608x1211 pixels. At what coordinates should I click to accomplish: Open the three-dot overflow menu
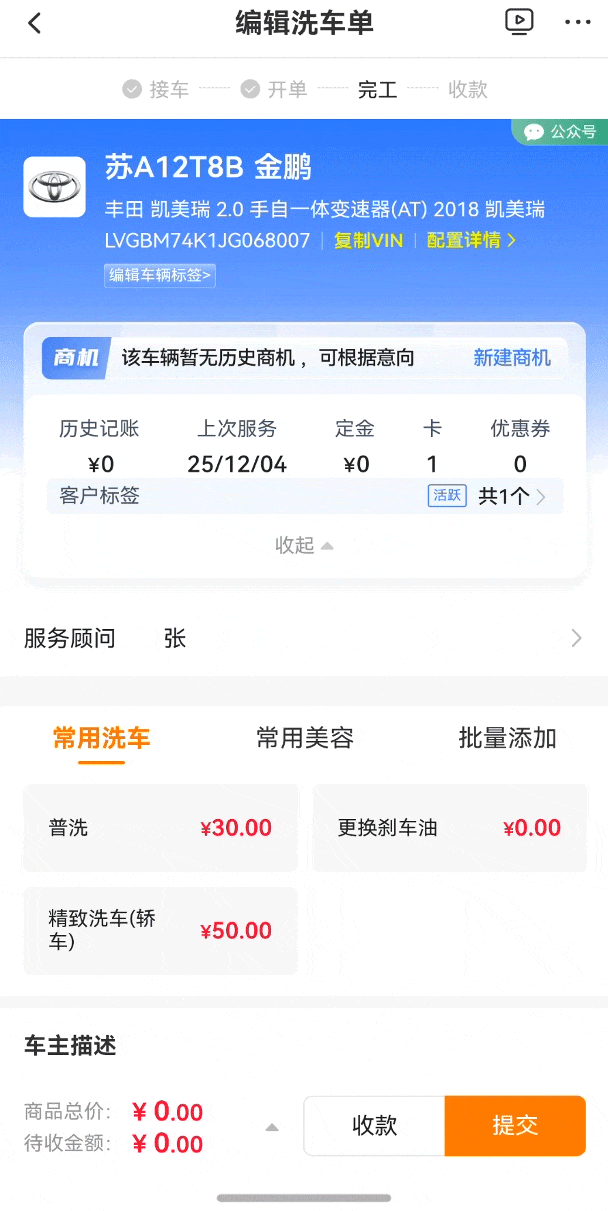coord(578,22)
